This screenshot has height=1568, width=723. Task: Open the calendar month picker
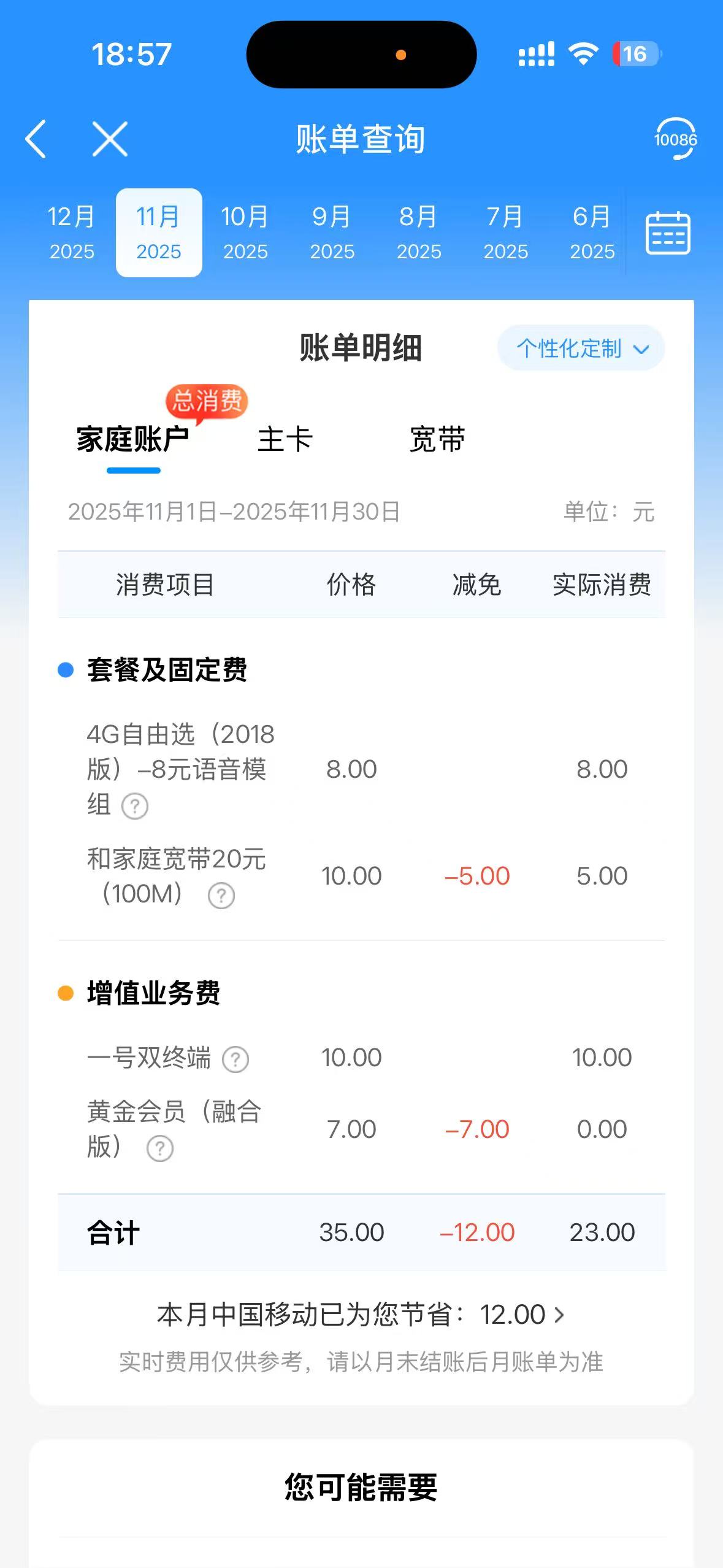tap(668, 233)
